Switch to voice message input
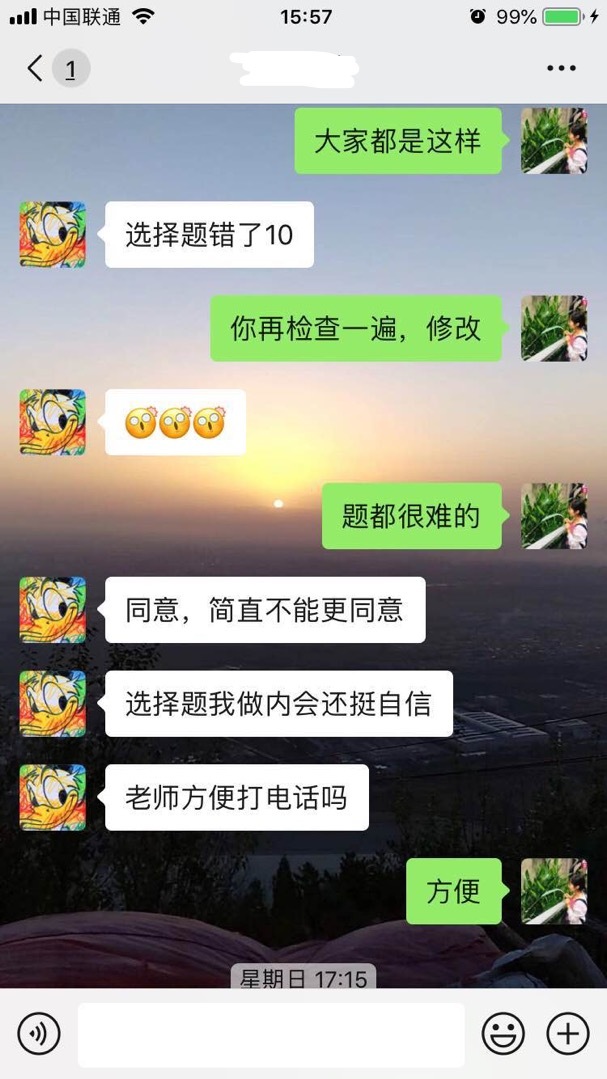 (x=39, y=1034)
